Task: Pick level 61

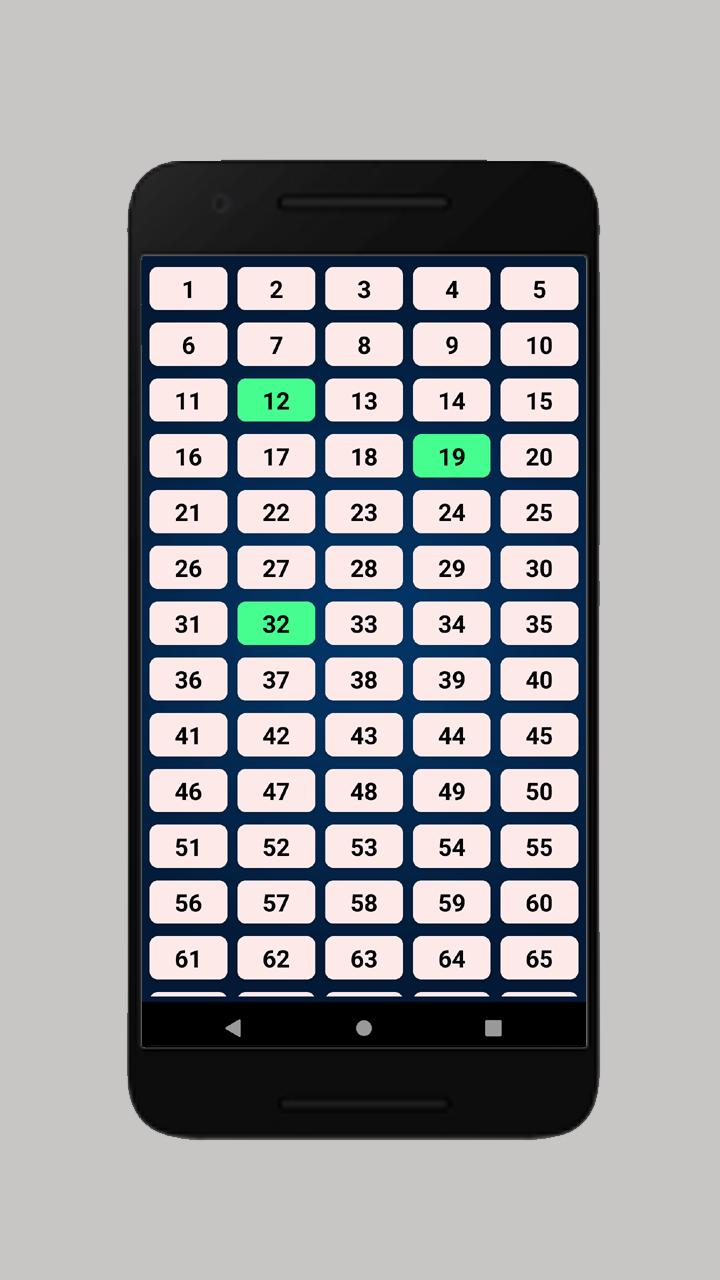Action: (x=188, y=959)
